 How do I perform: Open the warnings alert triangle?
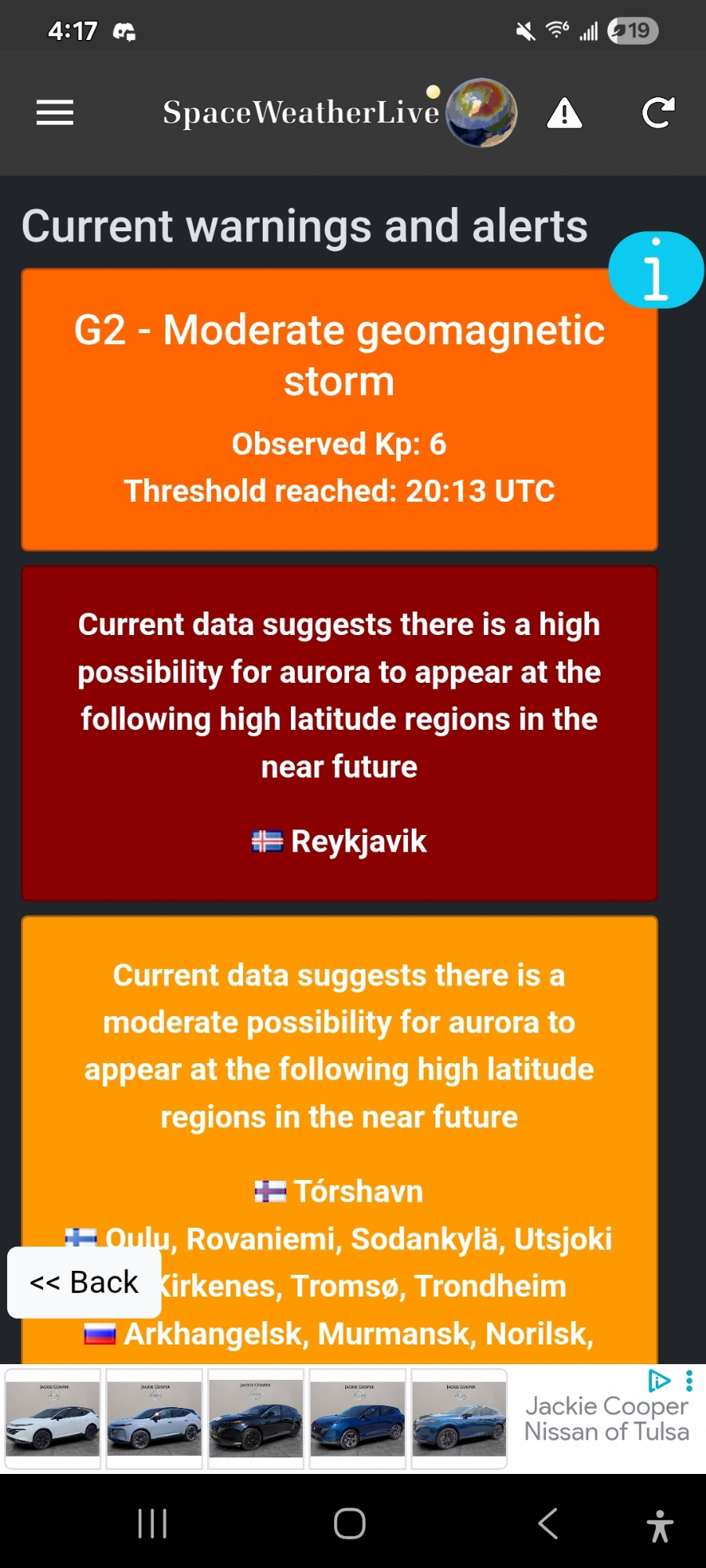pyautogui.click(x=565, y=114)
